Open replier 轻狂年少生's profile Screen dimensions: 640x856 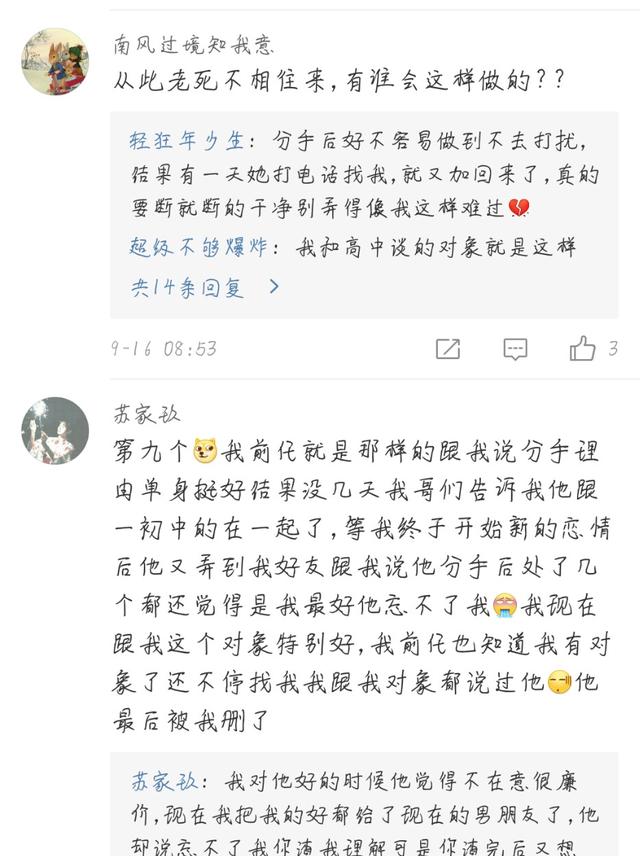[x=186, y=141]
